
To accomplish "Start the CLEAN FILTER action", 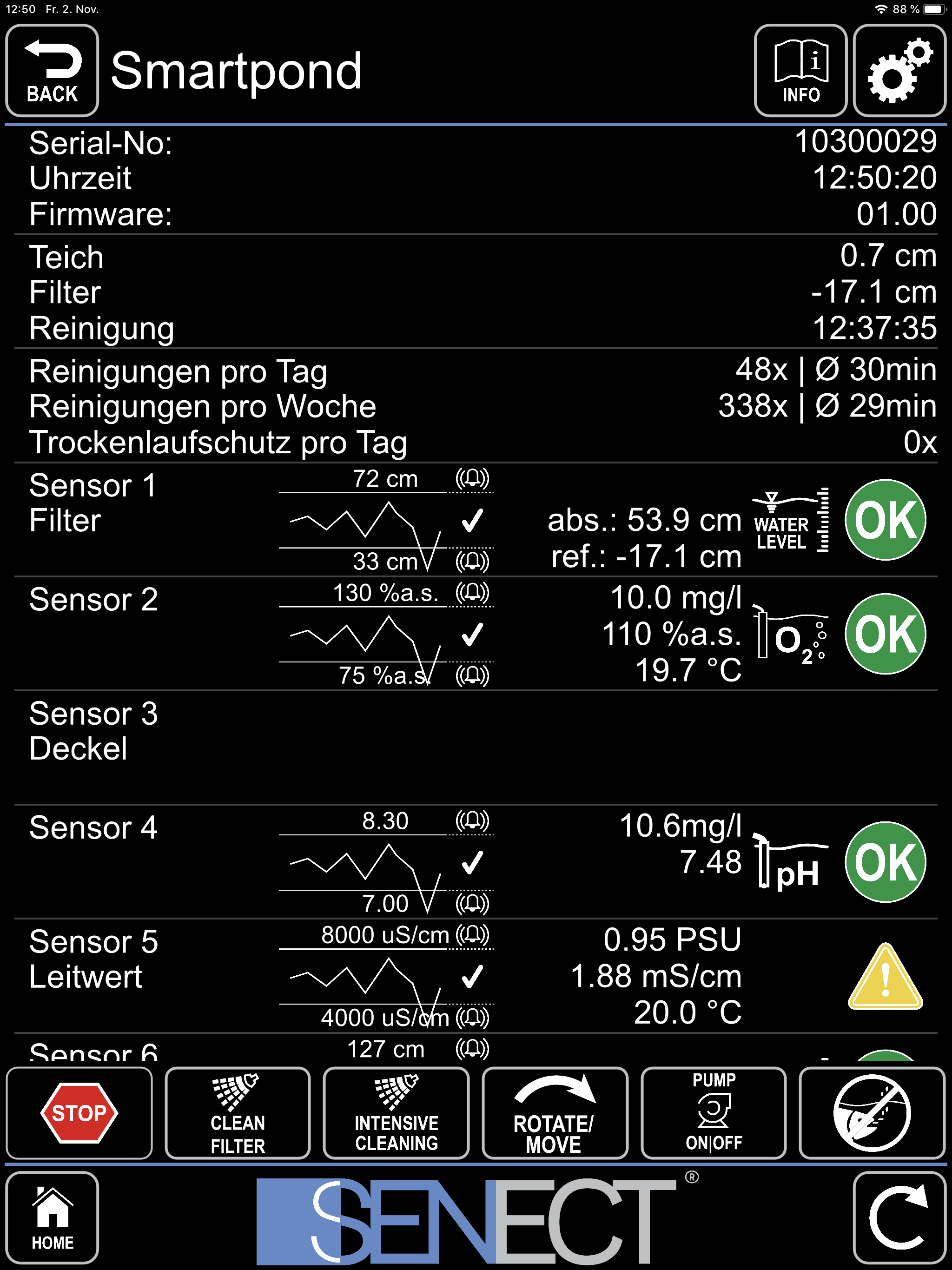I will 238,1113.
